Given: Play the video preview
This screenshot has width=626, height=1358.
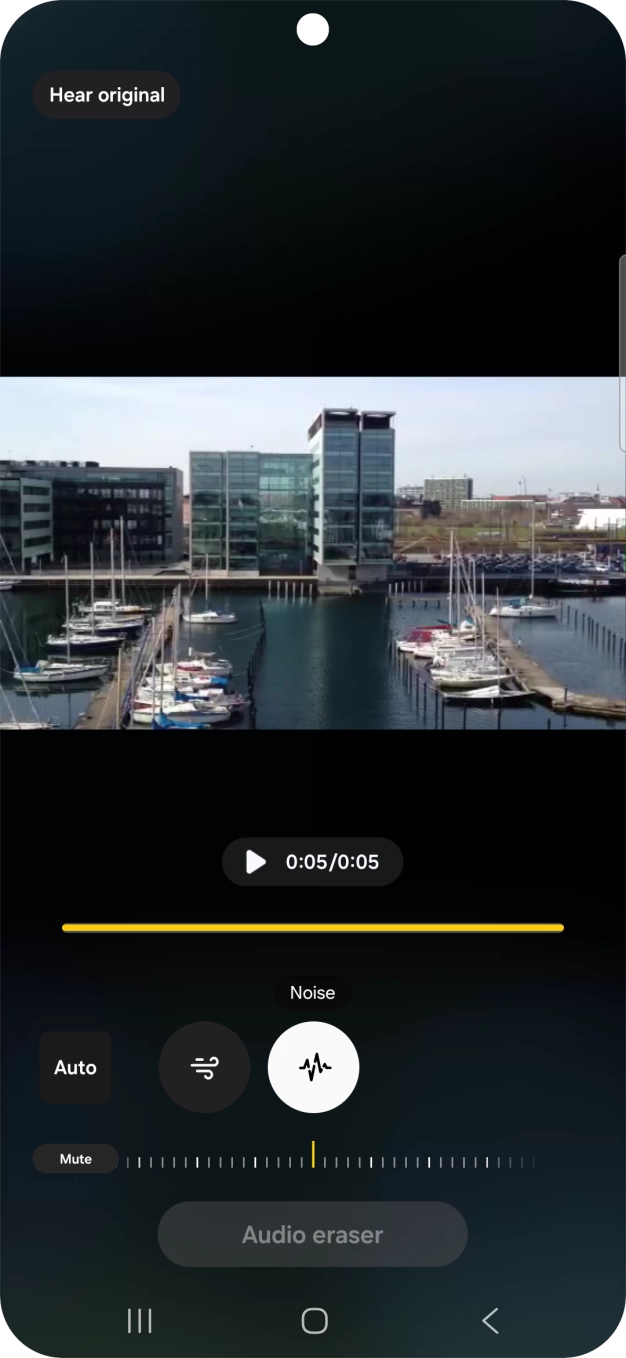Looking at the screenshot, I should pos(257,862).
